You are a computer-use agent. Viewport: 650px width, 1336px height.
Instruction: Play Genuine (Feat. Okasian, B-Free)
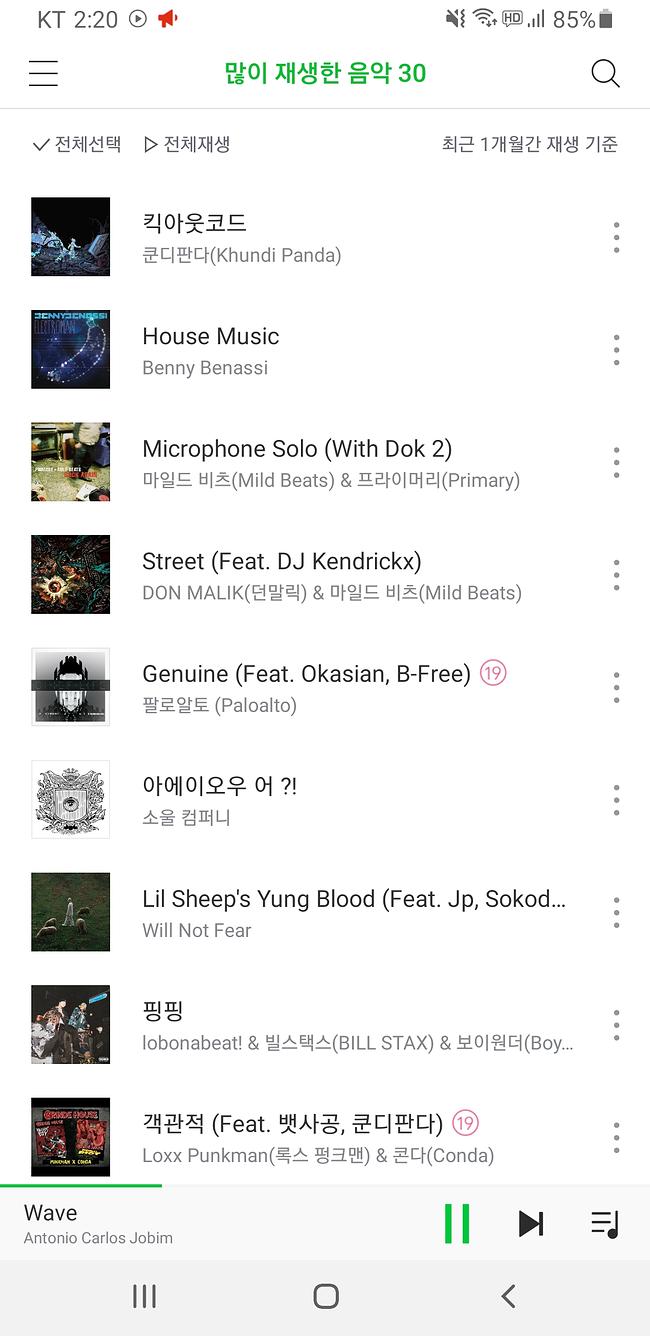pos(306,674)
